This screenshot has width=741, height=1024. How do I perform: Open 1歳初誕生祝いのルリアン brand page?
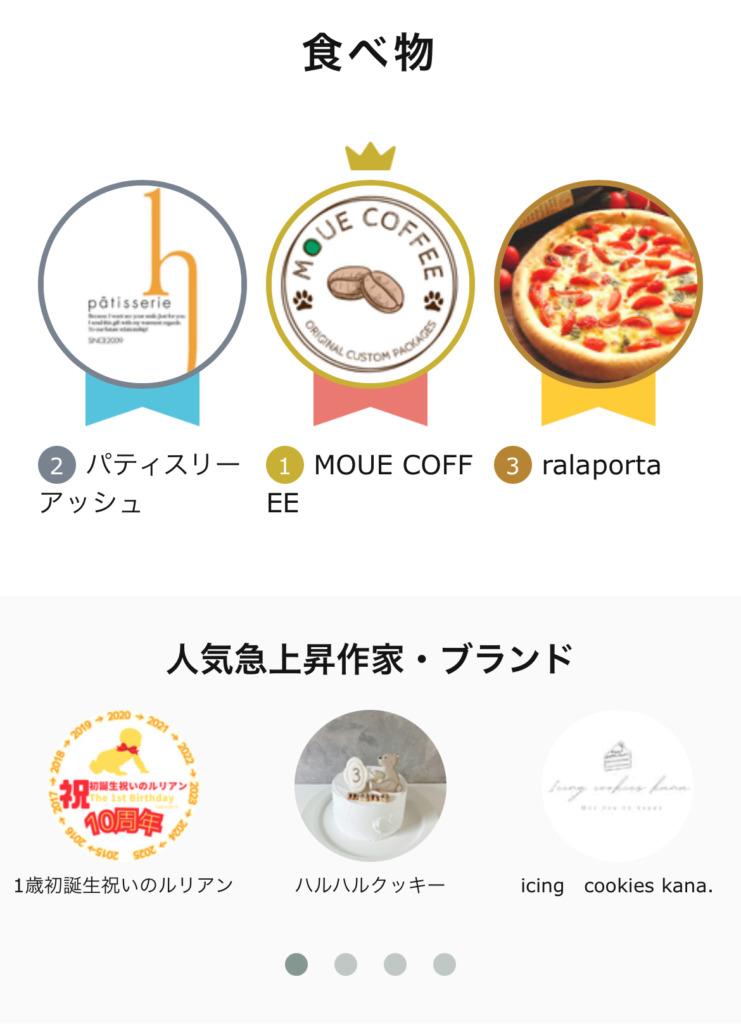point(123,786)
